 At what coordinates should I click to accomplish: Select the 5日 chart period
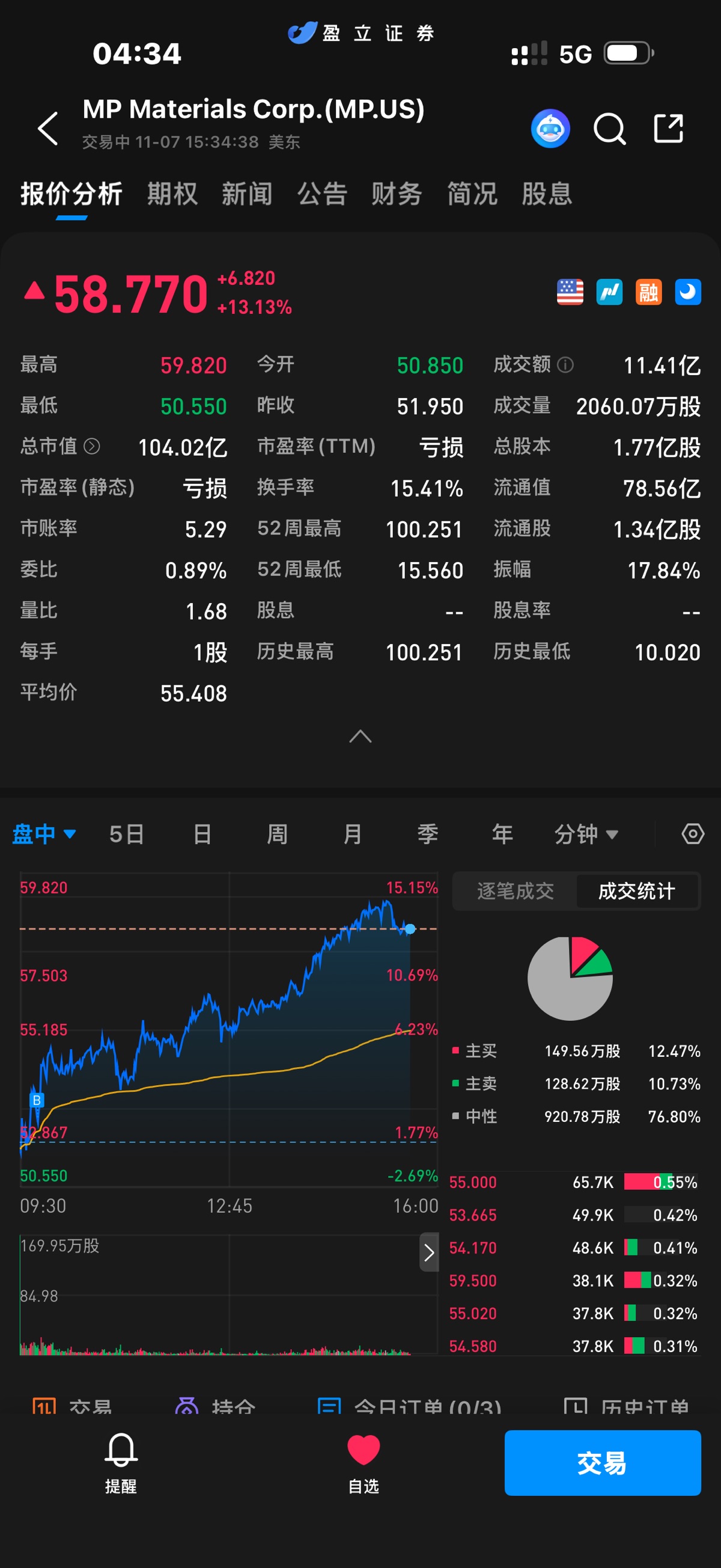pos(127,834)
